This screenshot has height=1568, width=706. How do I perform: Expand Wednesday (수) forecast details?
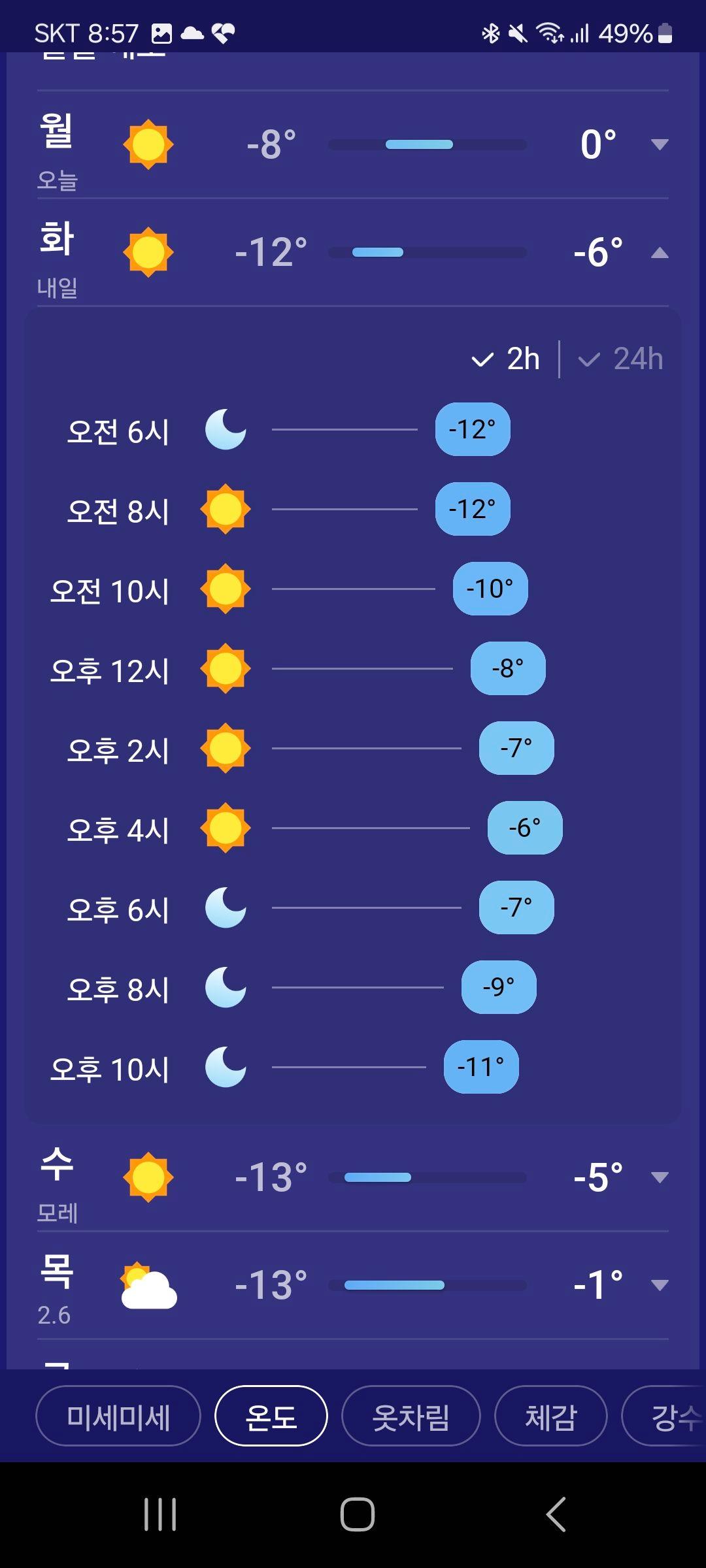(660, 1177)
